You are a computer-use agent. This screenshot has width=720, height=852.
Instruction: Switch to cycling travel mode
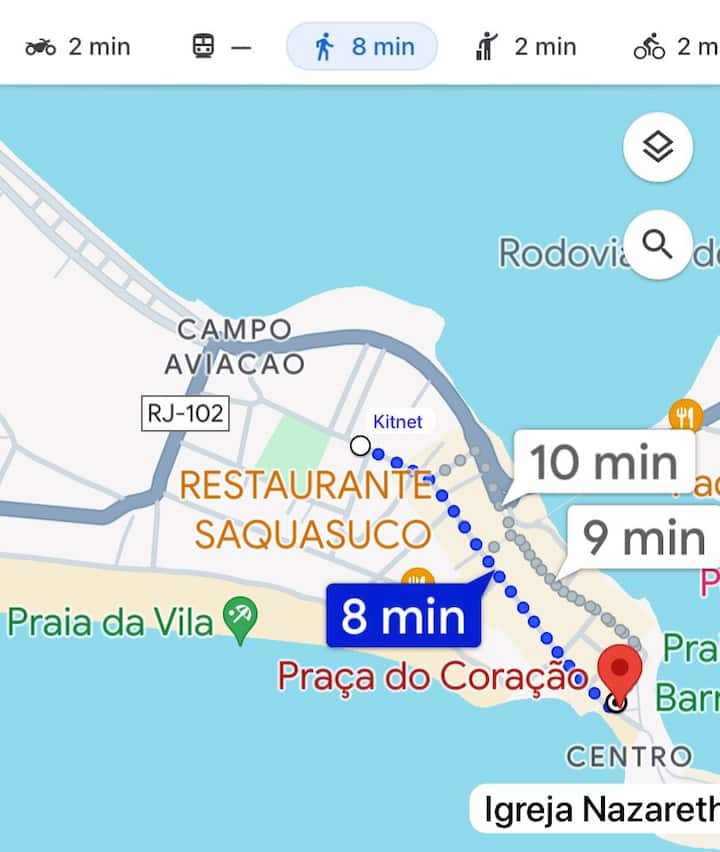tap(676, 46)
